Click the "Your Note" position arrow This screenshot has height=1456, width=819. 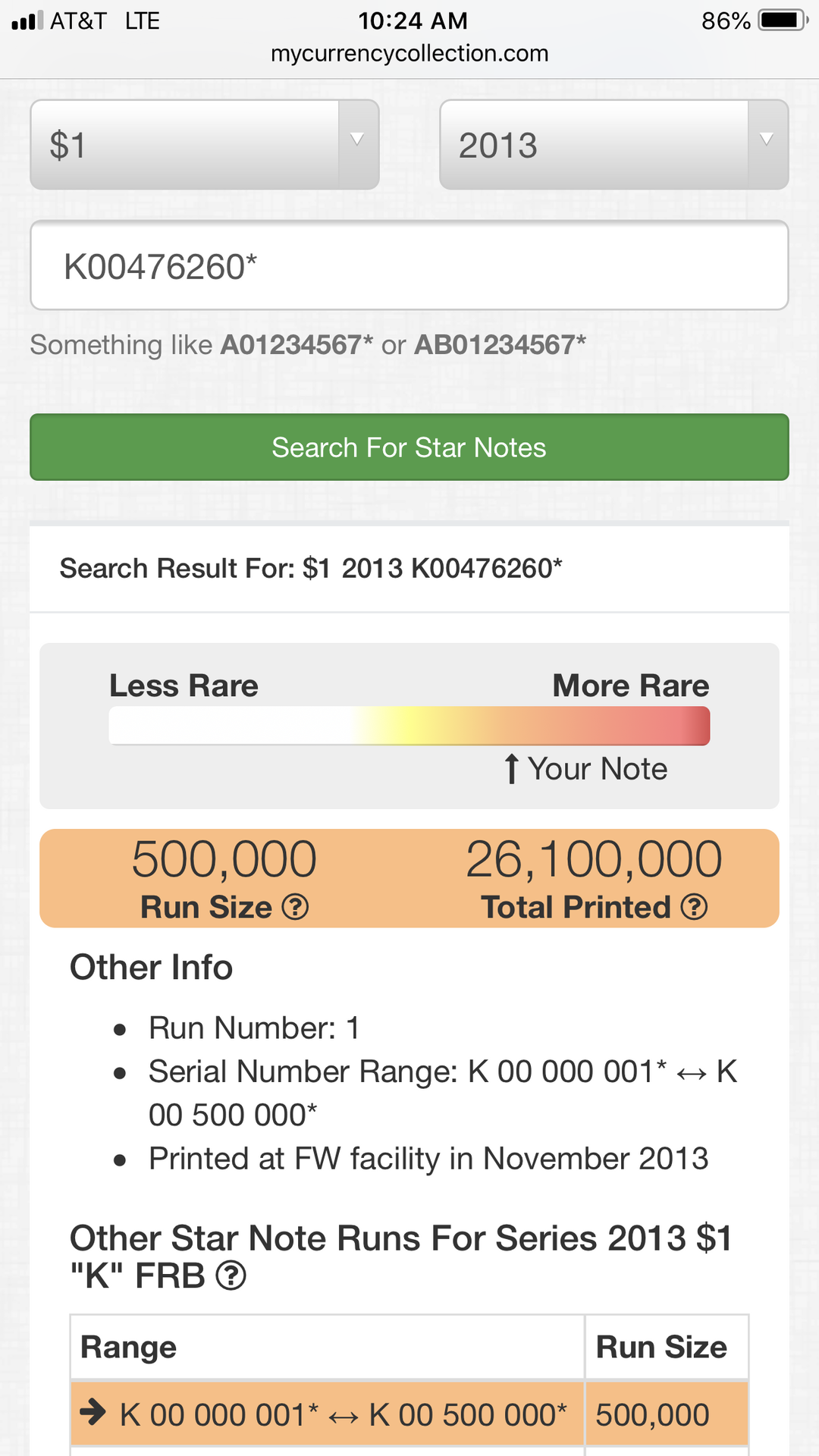click(x=513, y=768)
